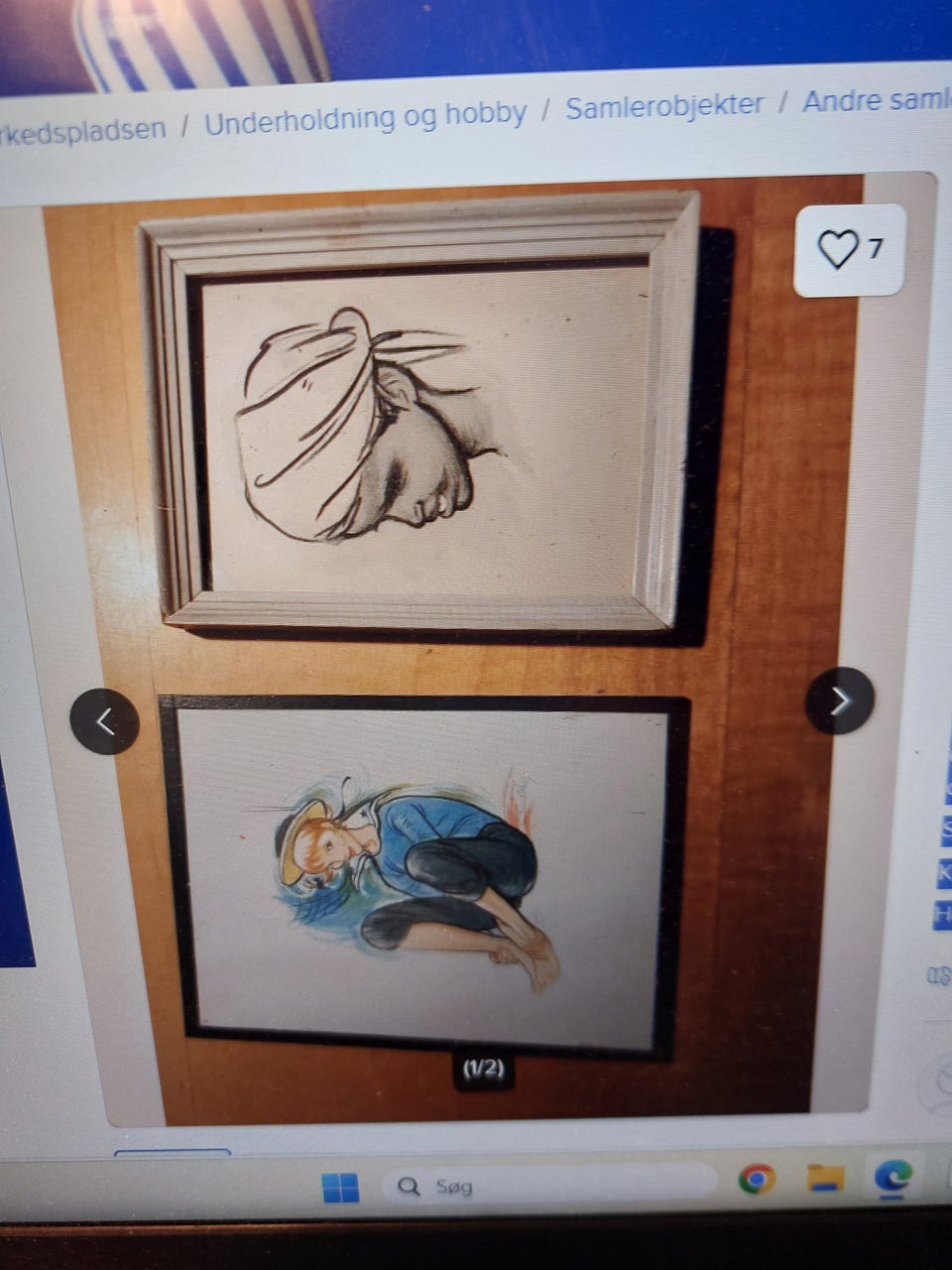Click the heart icon on the listing
This screenshot has width=952, height=1270.
click(x=840, y=251)
